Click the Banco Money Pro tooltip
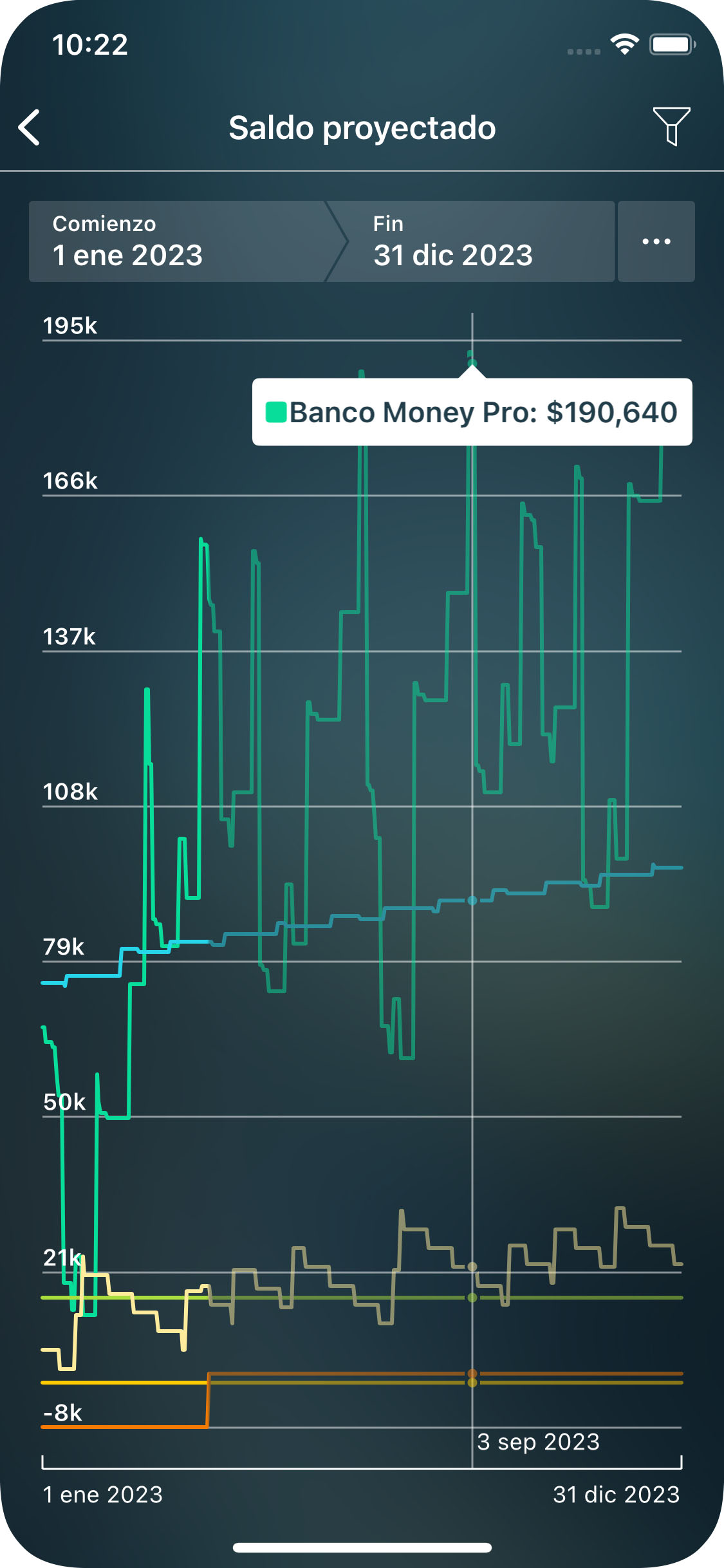This screenshot has width=724, height=1568. tap(473, 412)
